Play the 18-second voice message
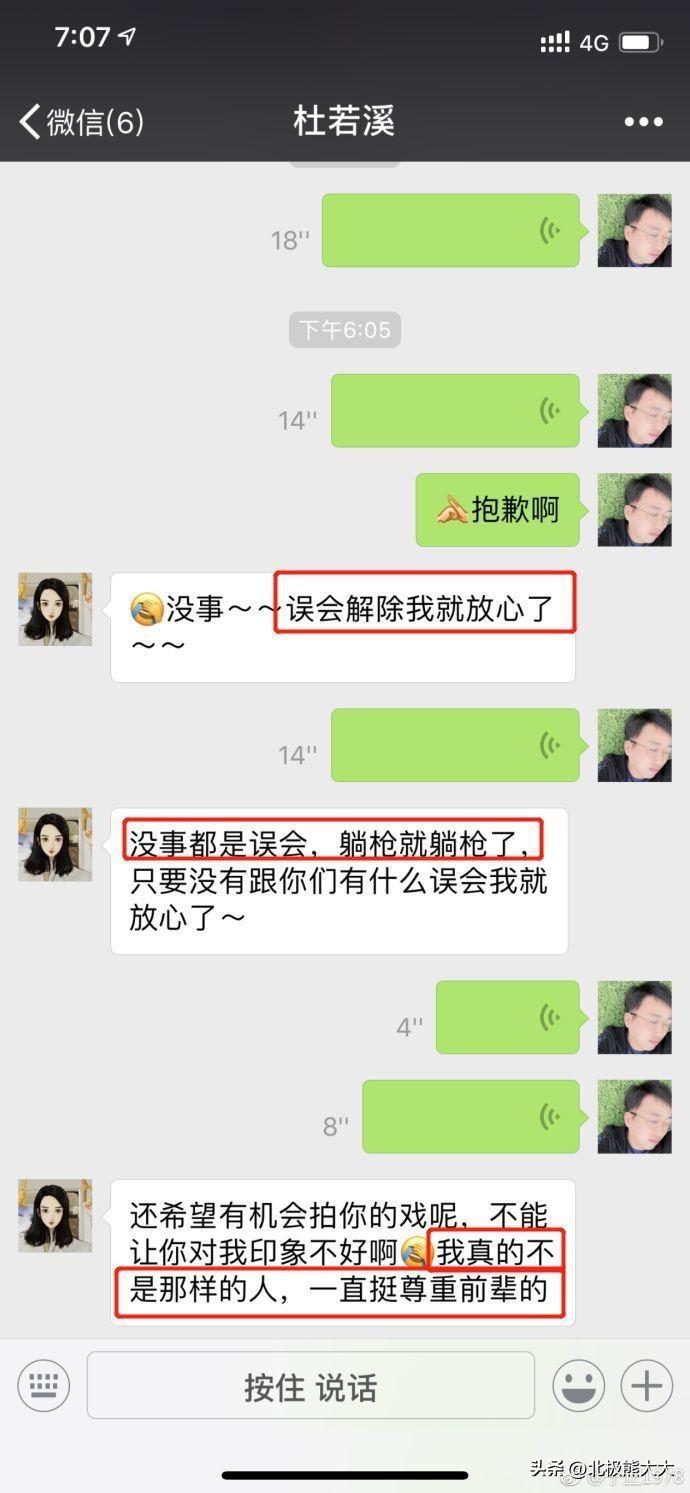 pos(450,231)
